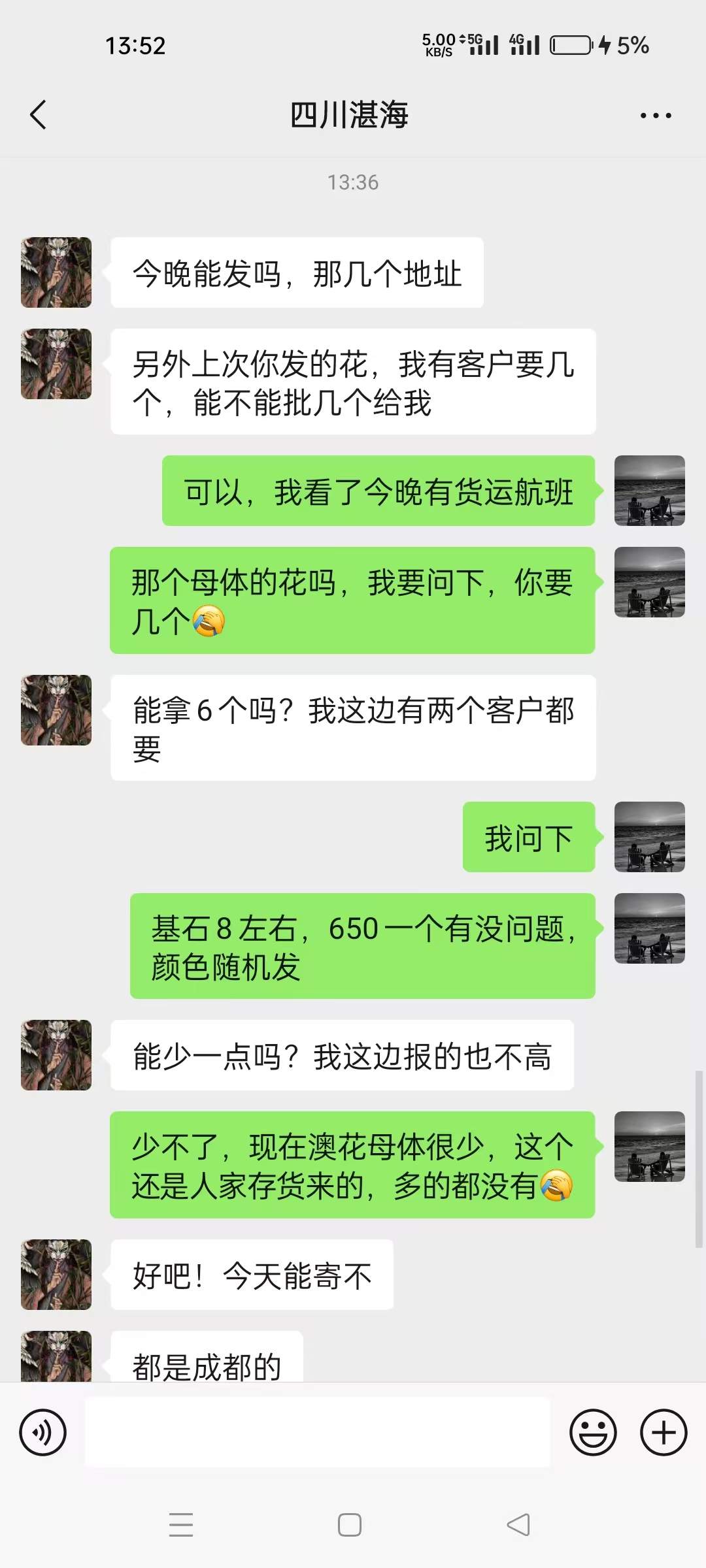Tap the message text input field
Image resolution: width=706 pixels, height=1568 pixels.
[x=318, y=1432]
